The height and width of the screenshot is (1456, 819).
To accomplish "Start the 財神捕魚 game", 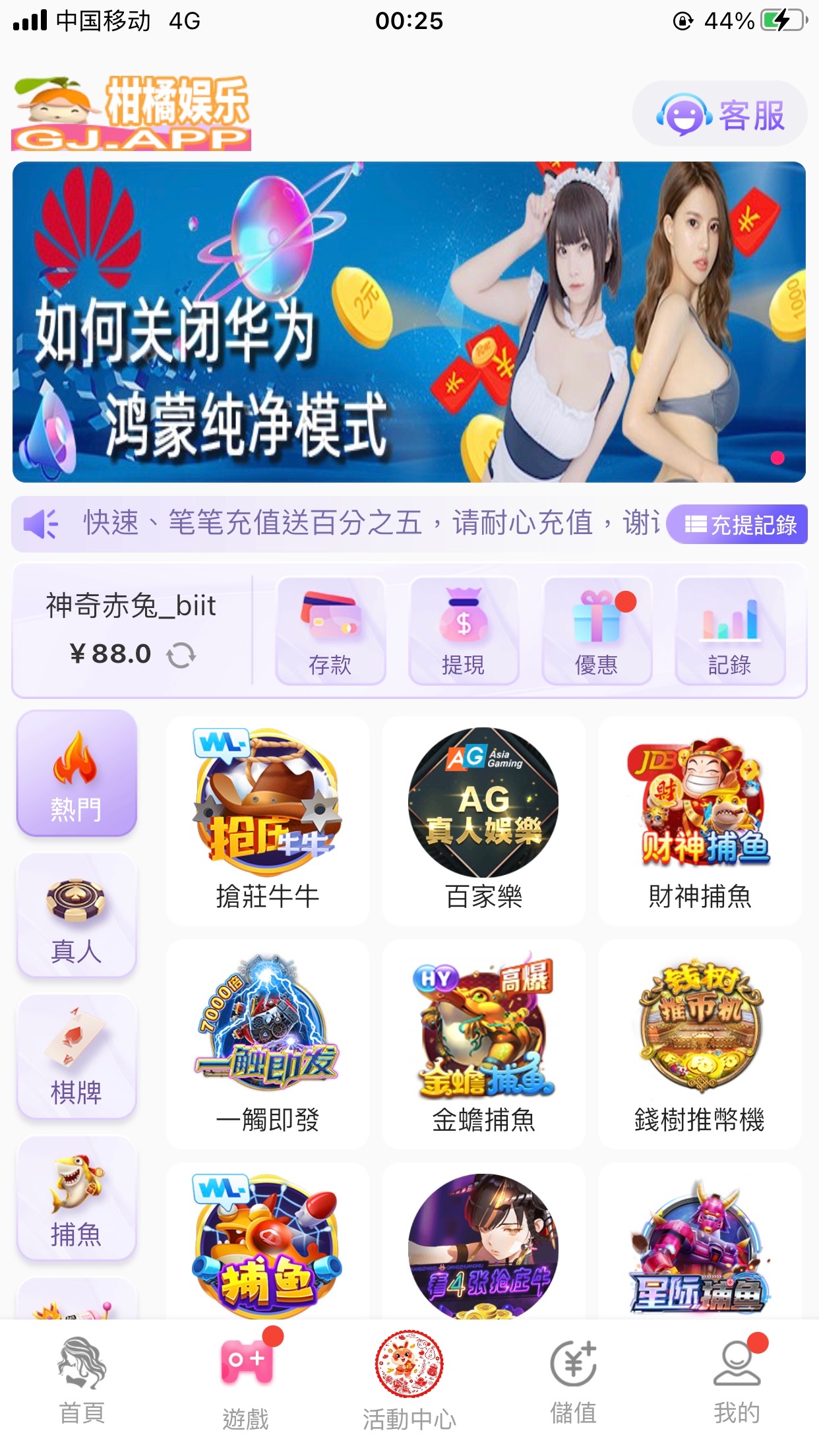I will point(700,820).
